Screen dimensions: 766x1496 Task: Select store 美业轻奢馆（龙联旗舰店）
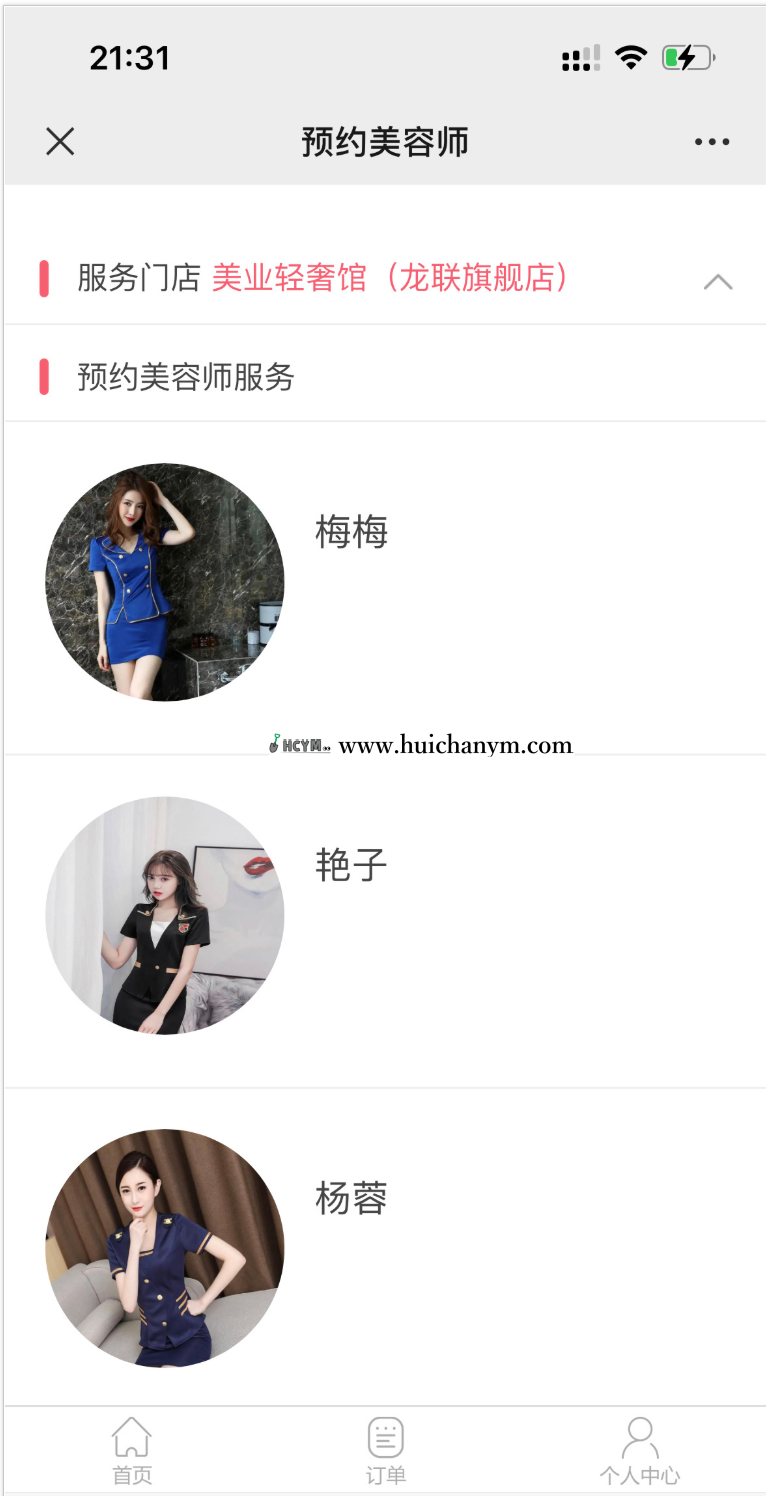coord(390,278)
